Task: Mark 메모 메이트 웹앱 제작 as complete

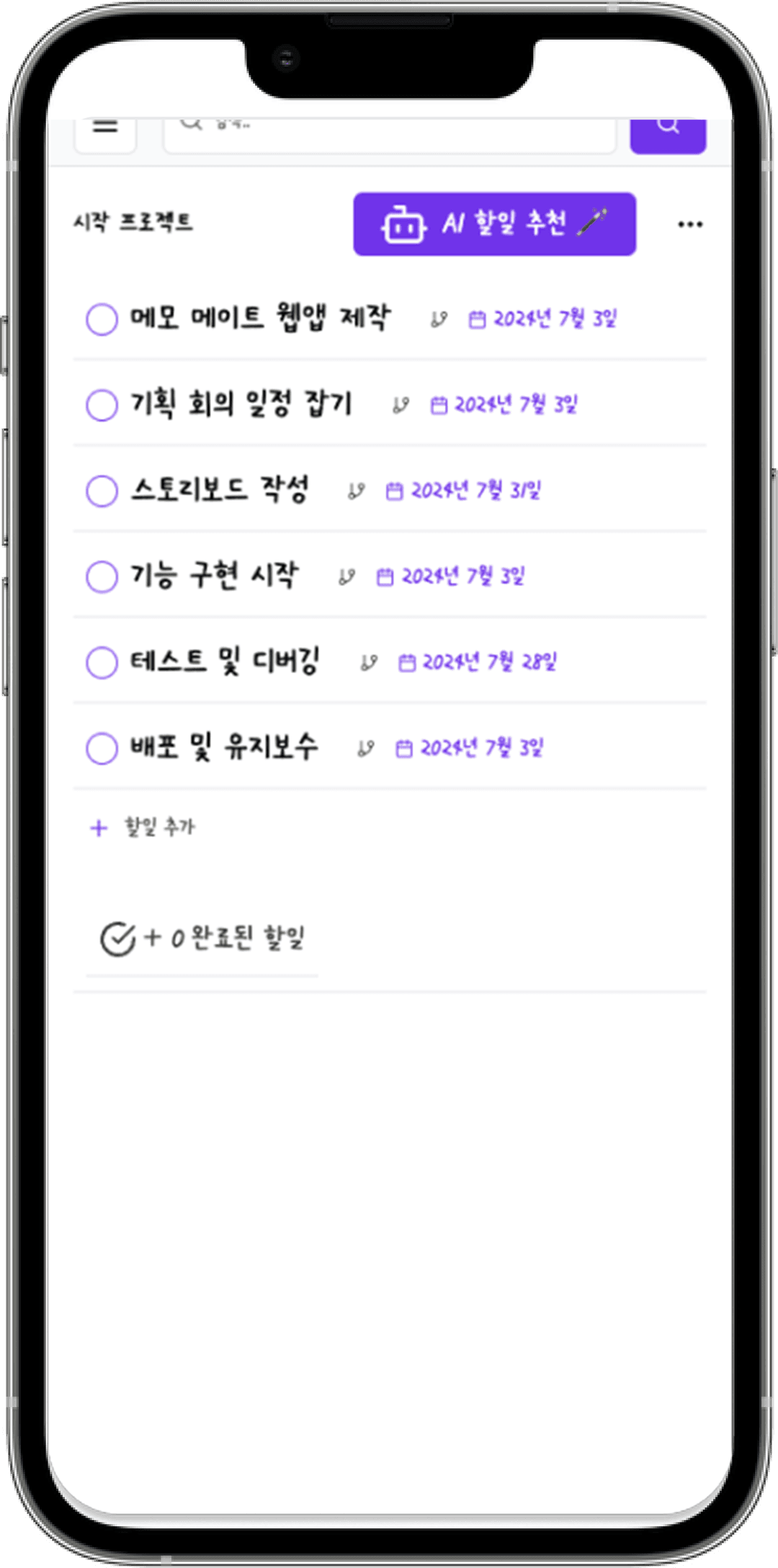Action: point(103,320)
